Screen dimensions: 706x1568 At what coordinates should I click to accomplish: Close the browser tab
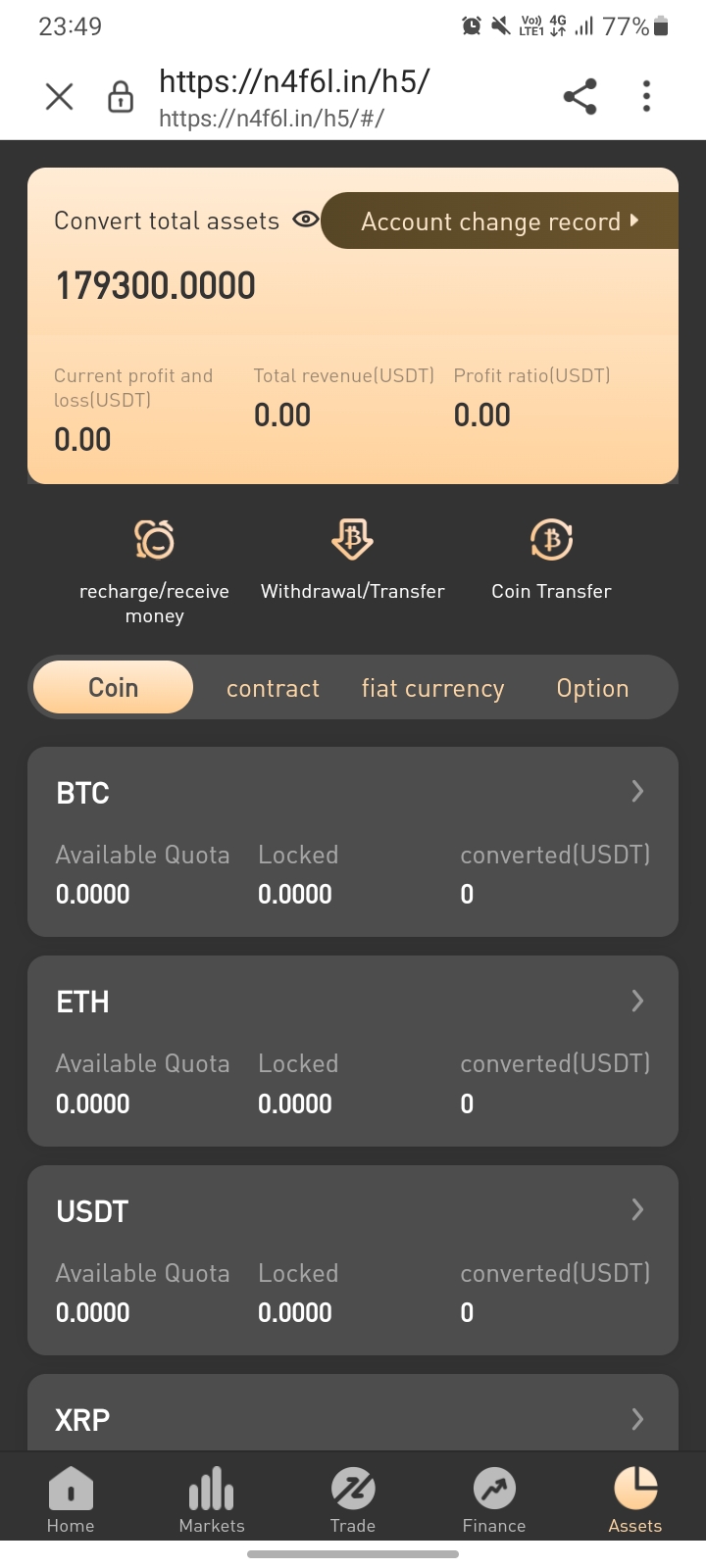click(60, 96)
